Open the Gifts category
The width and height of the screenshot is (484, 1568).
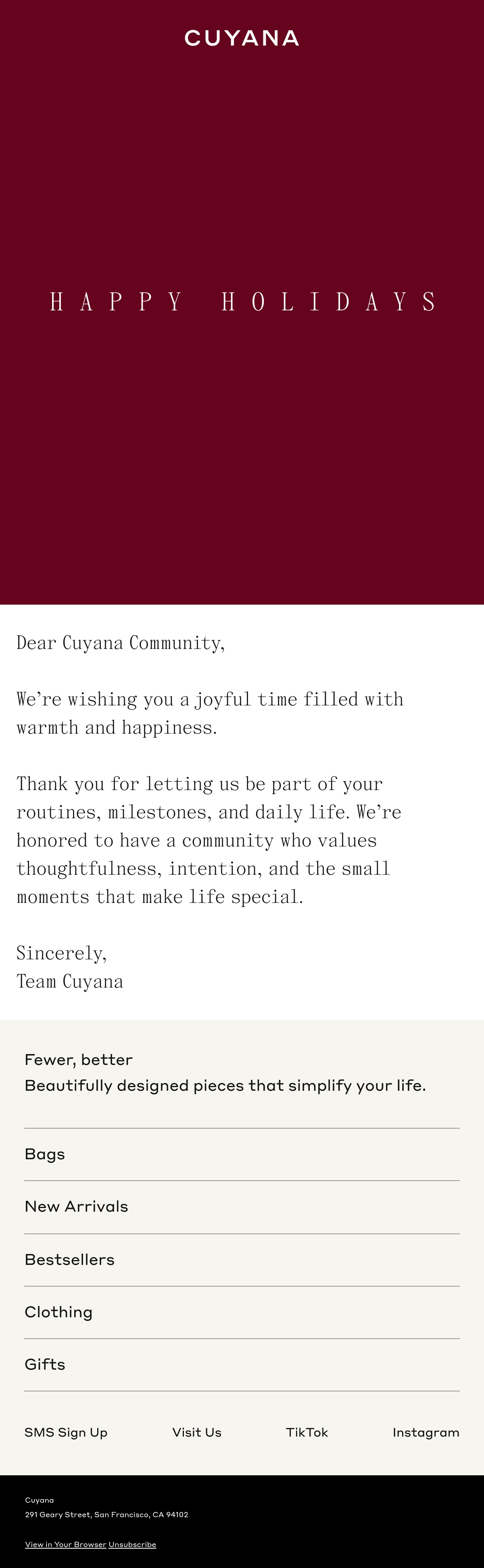[x=242, y=1364]
